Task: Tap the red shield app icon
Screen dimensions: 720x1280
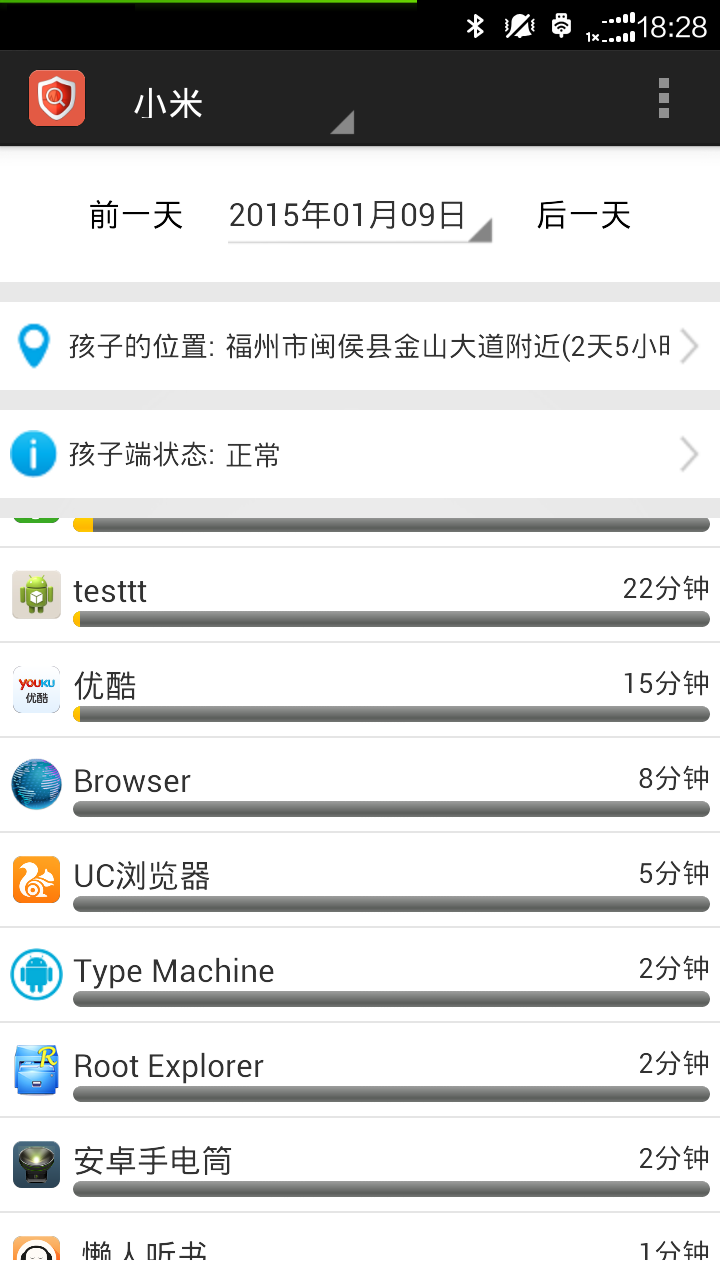Action: [57, 98]
